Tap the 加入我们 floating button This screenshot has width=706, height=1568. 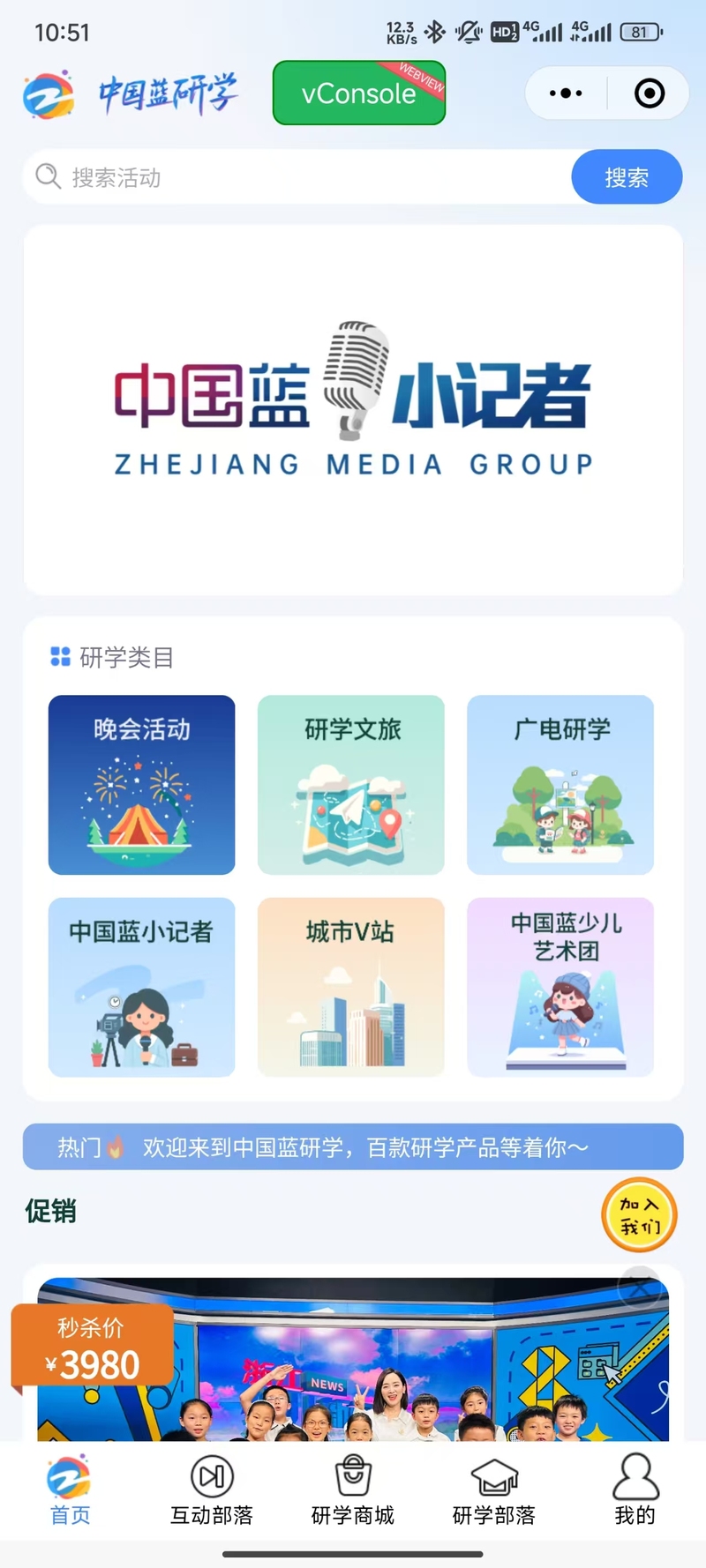pyautogui.click(x=639, y=1214)
